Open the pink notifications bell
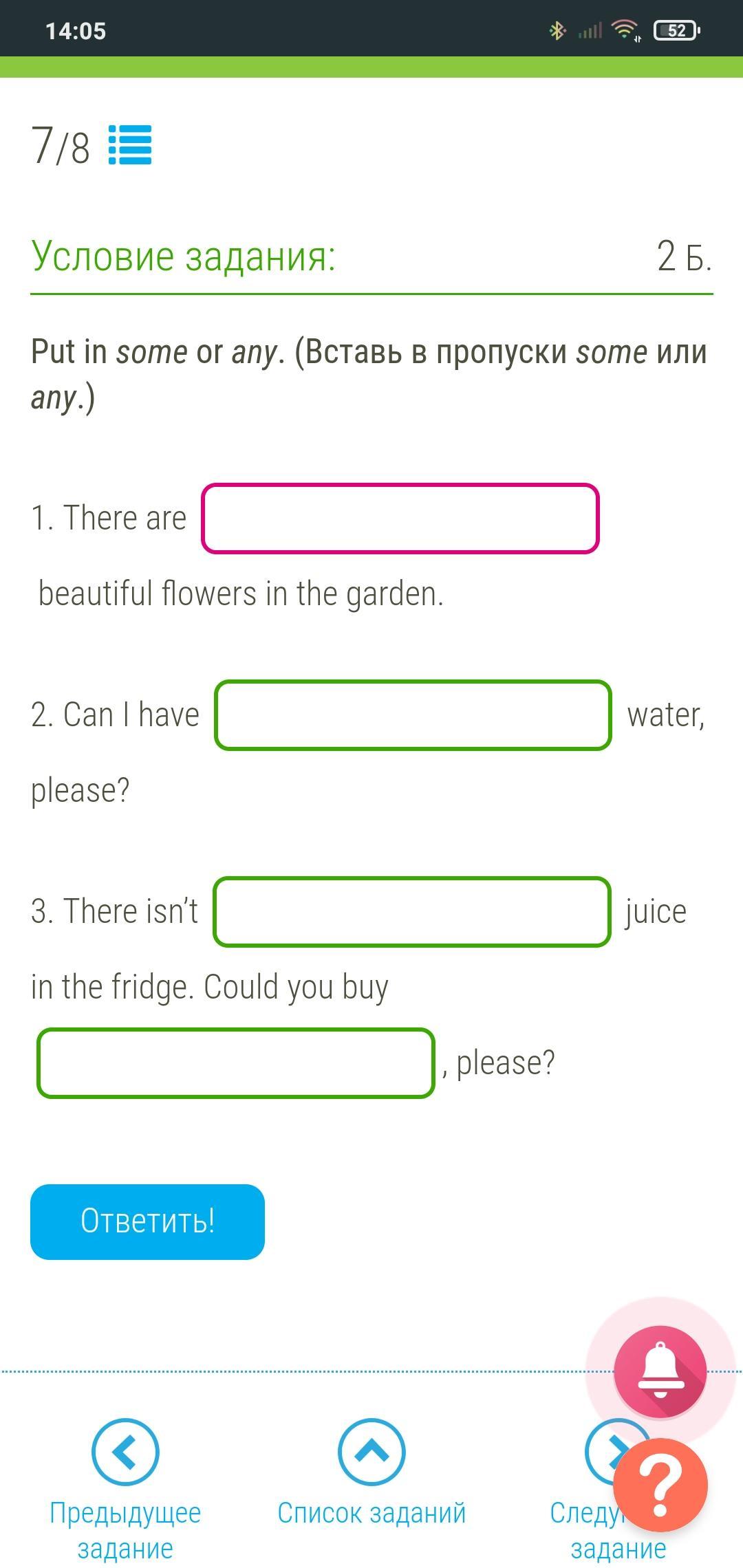Screen dimensions: 743x1568 pyautogui.click(x=660, y=1372)
